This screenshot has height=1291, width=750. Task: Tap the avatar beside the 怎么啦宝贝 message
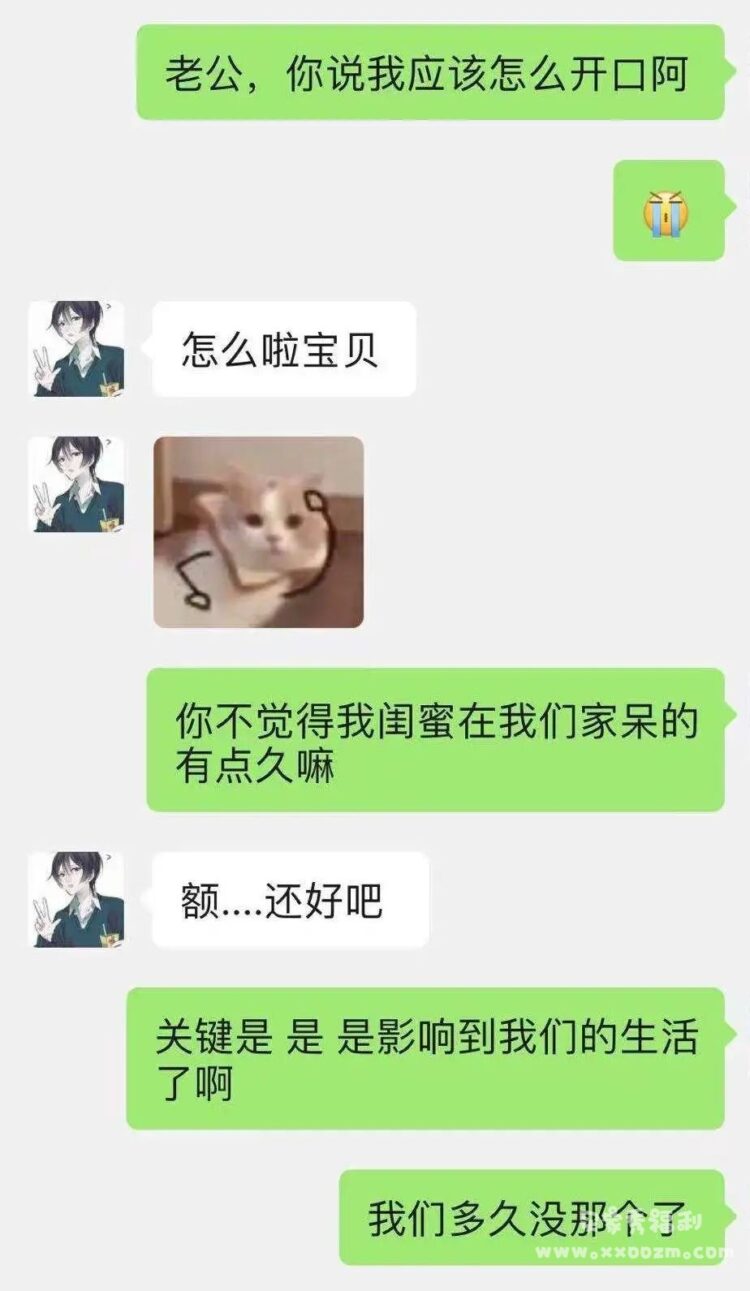(78, 349)
